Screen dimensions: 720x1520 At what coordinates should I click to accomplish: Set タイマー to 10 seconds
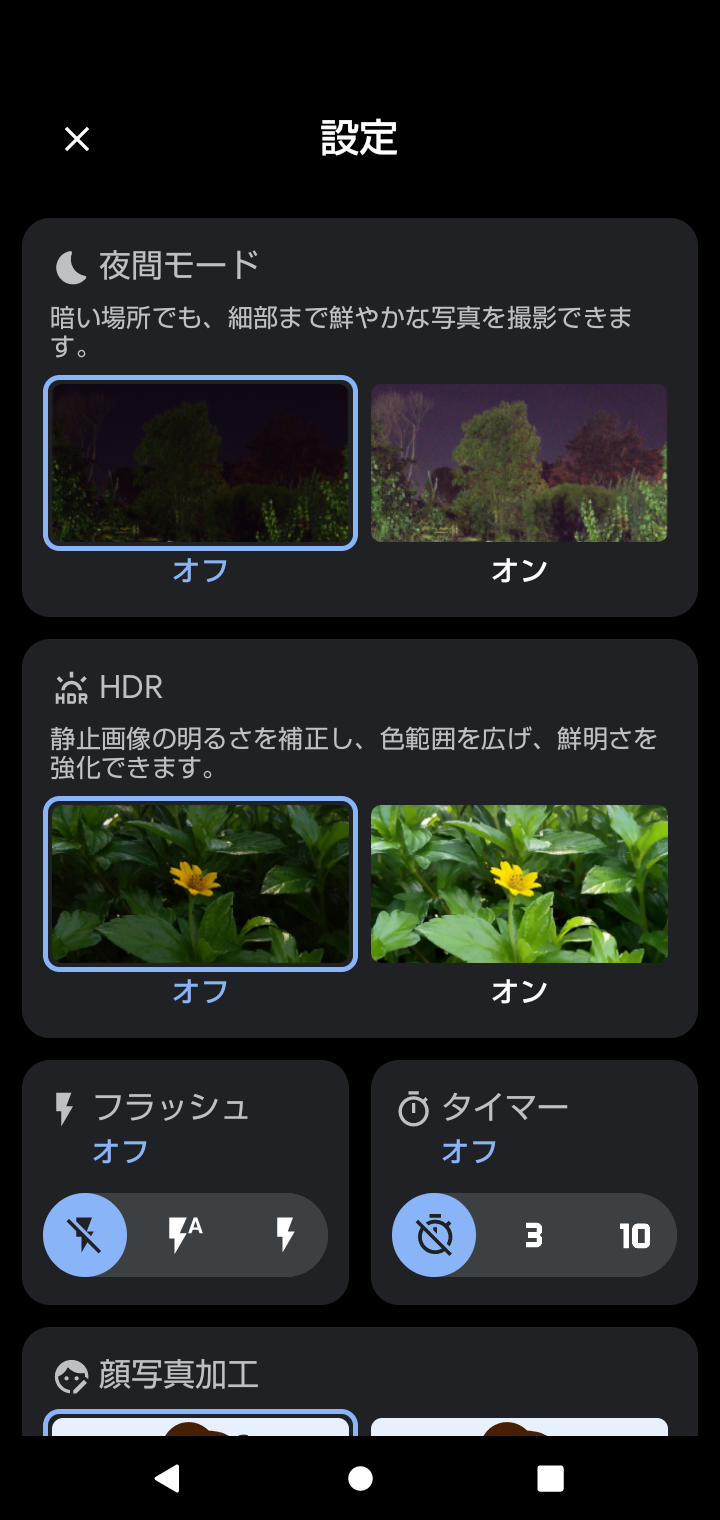pos(634,1235)
